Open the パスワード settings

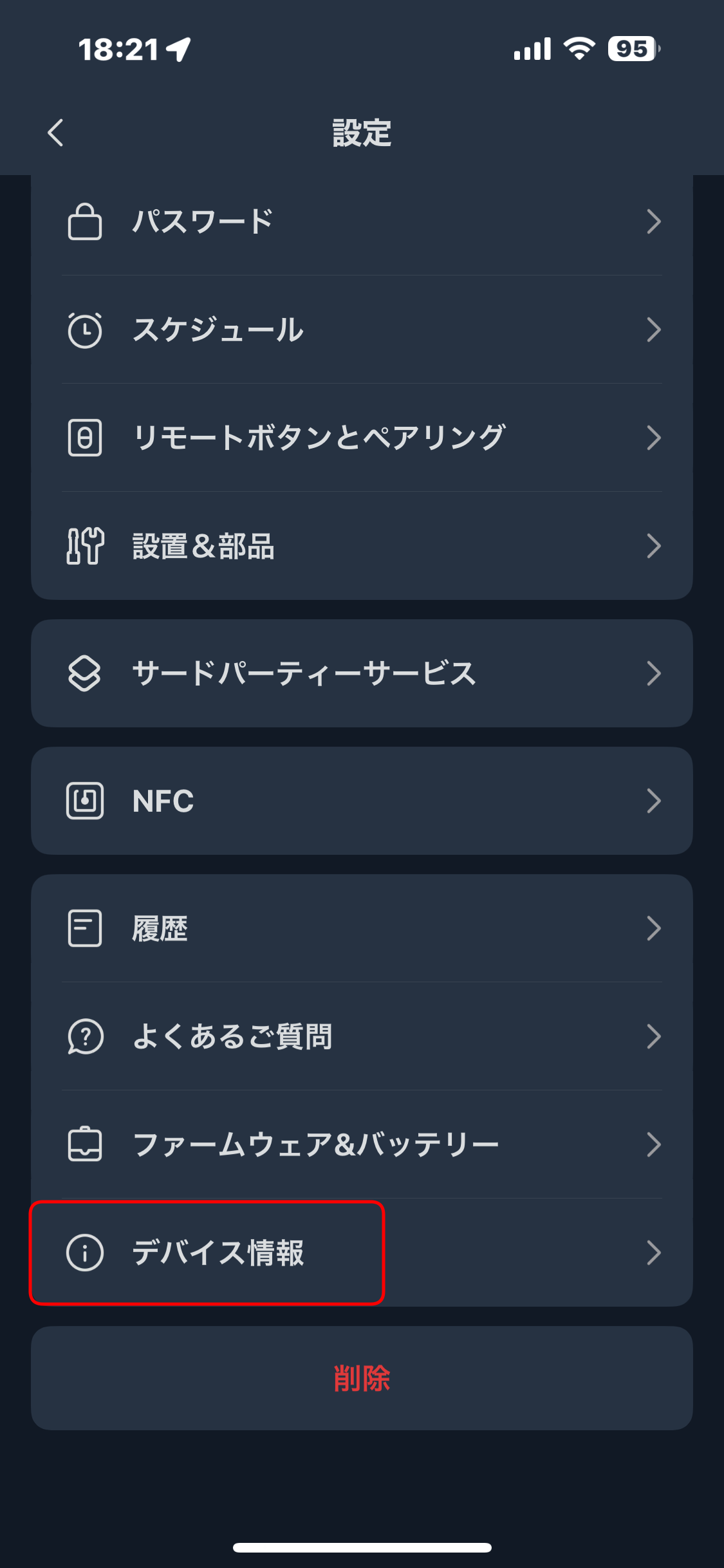[362, 222]
